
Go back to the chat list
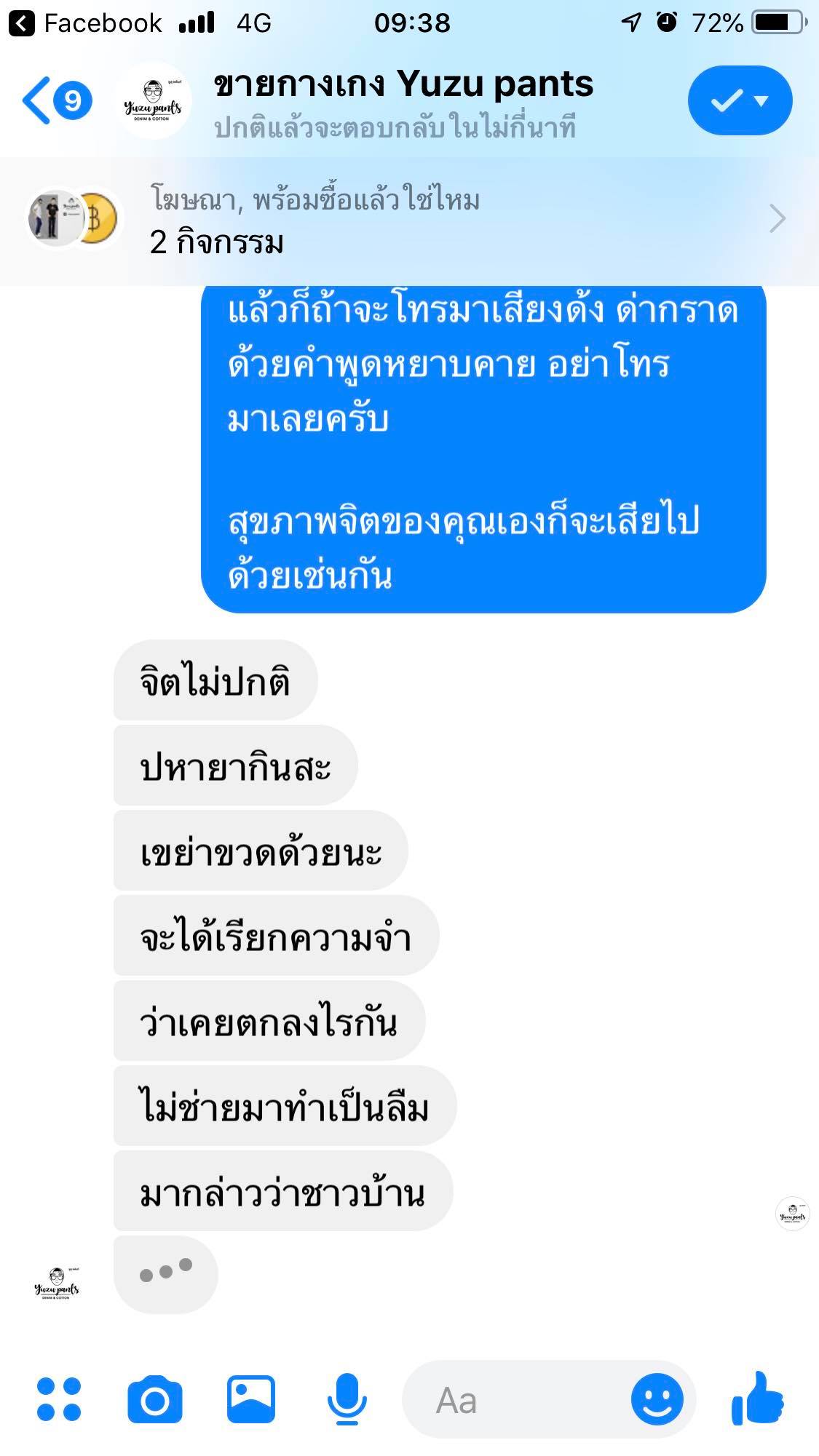(57, 100)
